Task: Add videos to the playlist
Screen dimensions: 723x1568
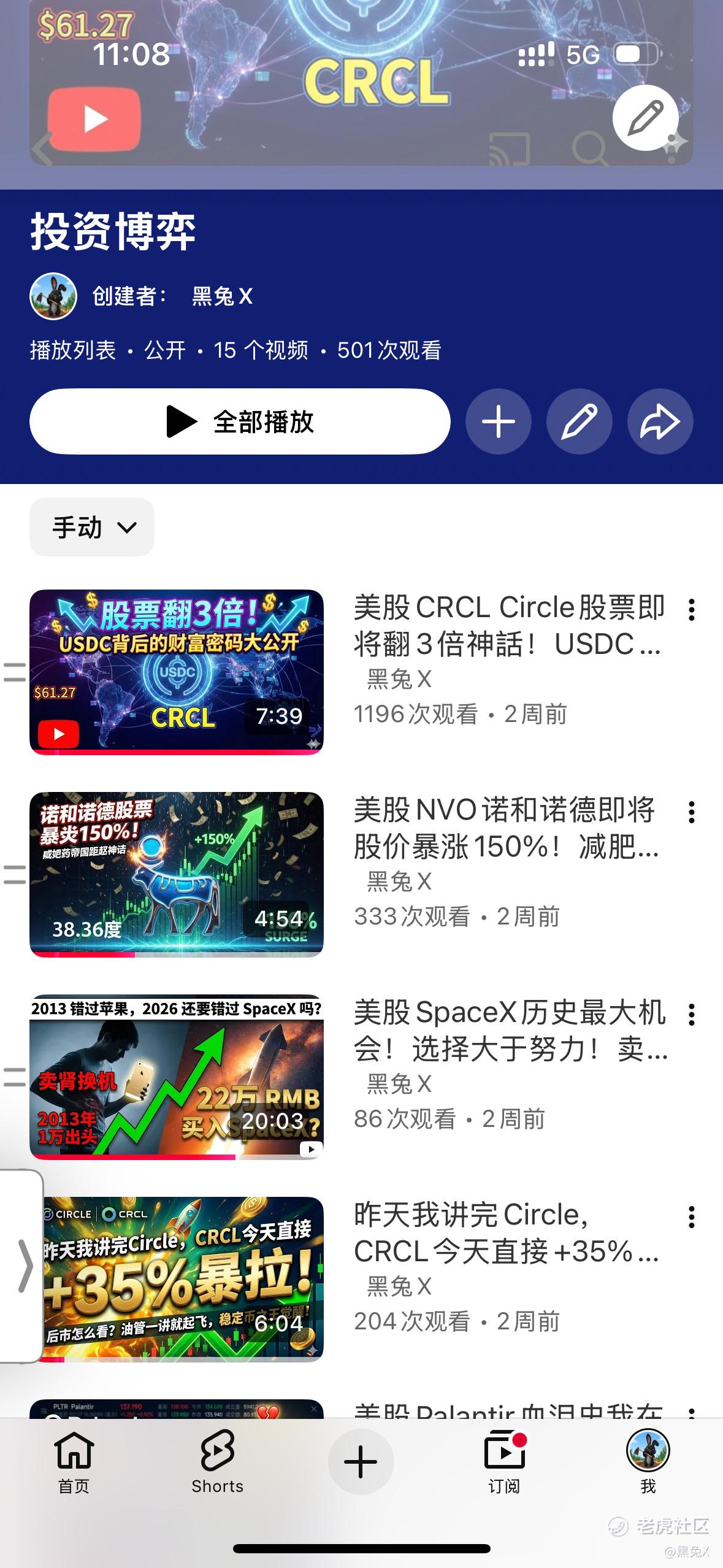Action: click(498, 421)
